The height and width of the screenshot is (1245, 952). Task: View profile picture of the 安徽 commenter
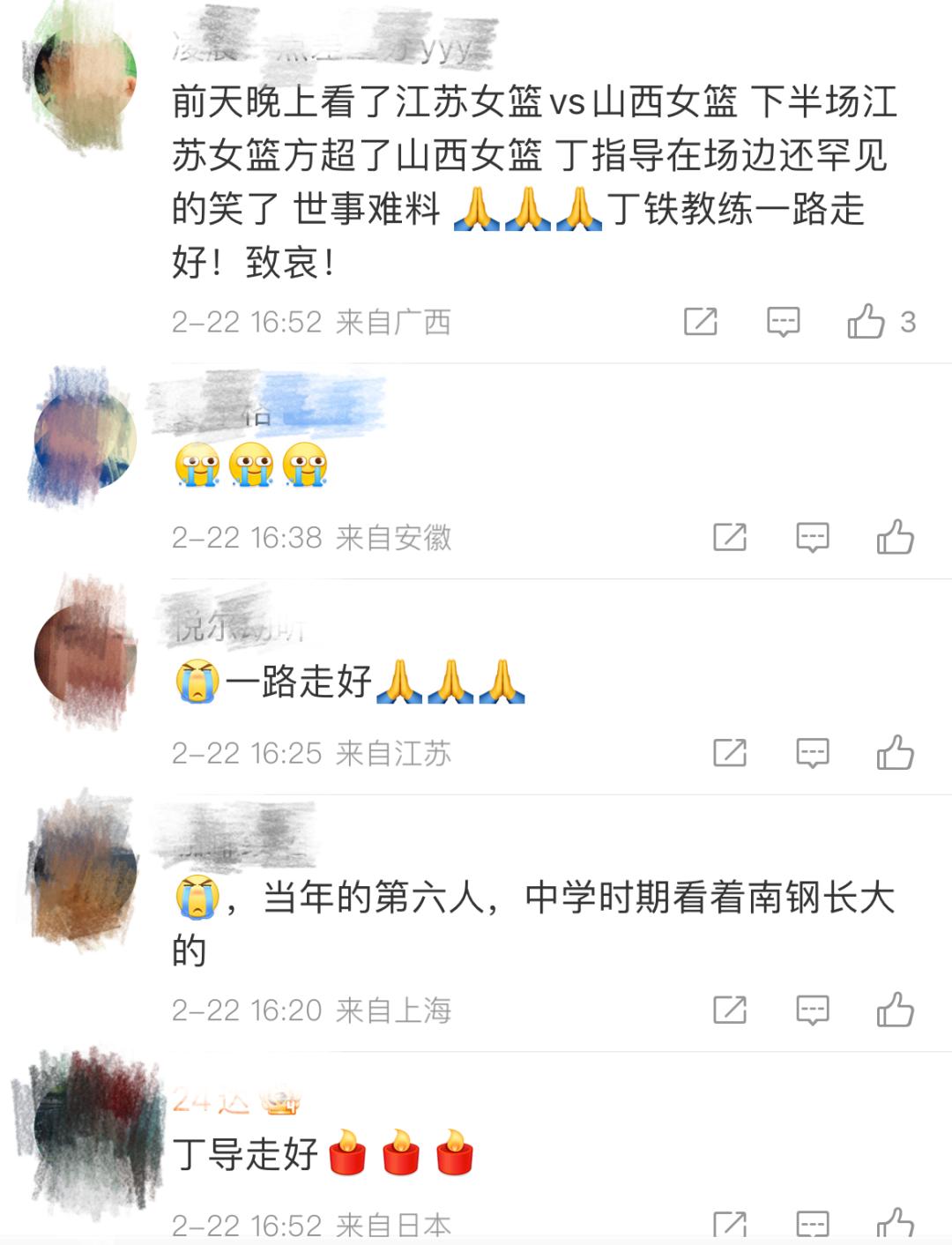pyautogui.click(x=86, y=438)
